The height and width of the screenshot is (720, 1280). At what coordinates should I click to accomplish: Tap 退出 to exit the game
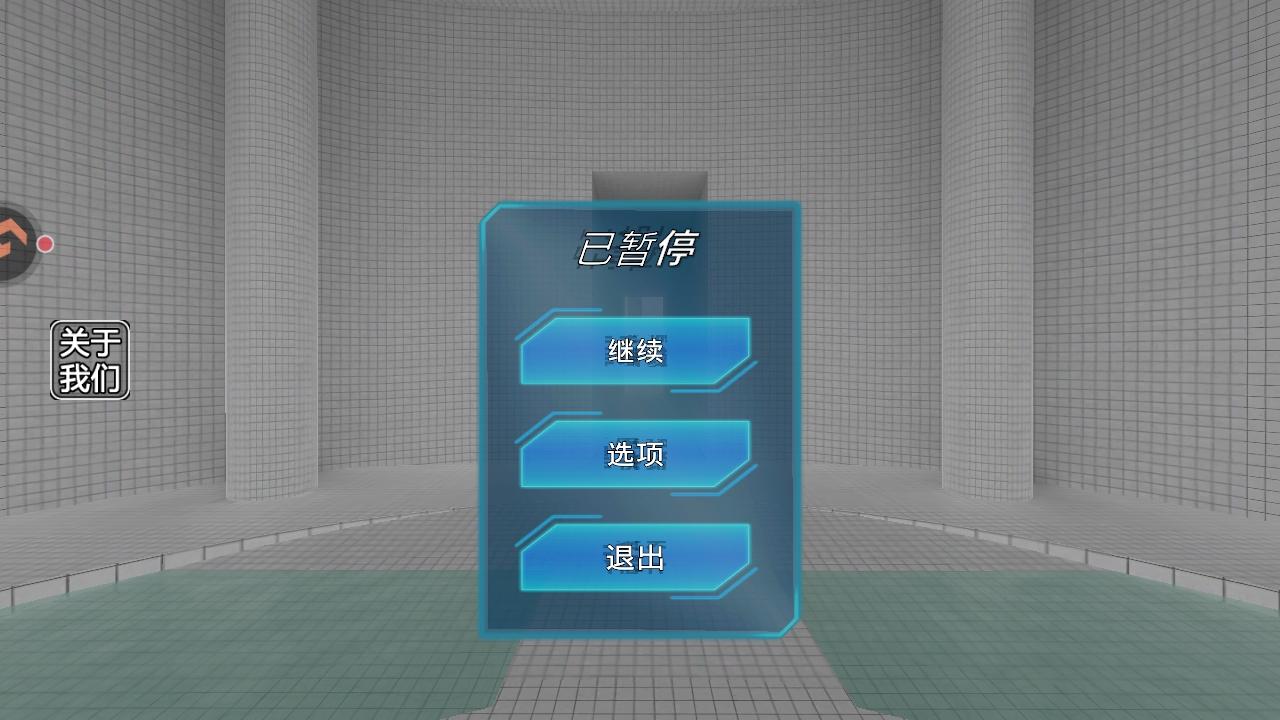(x=635, y=557)
